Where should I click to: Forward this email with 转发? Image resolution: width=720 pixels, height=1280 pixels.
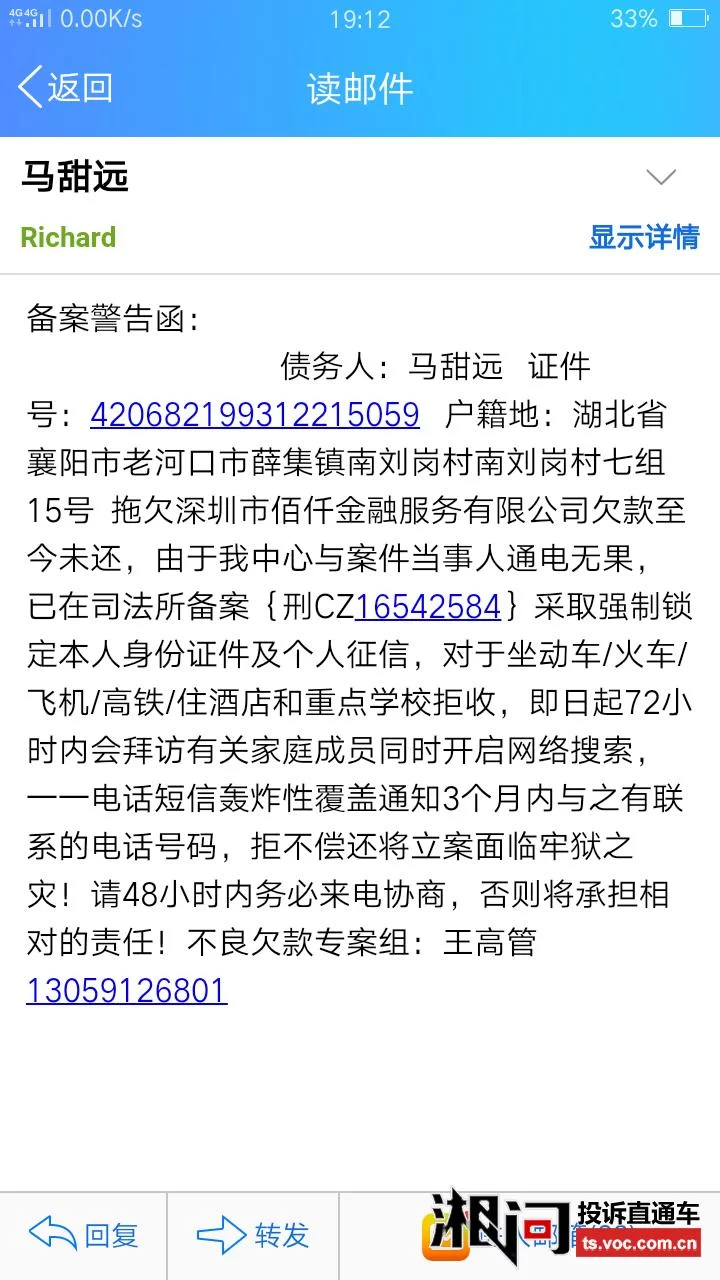[254, 1236]
